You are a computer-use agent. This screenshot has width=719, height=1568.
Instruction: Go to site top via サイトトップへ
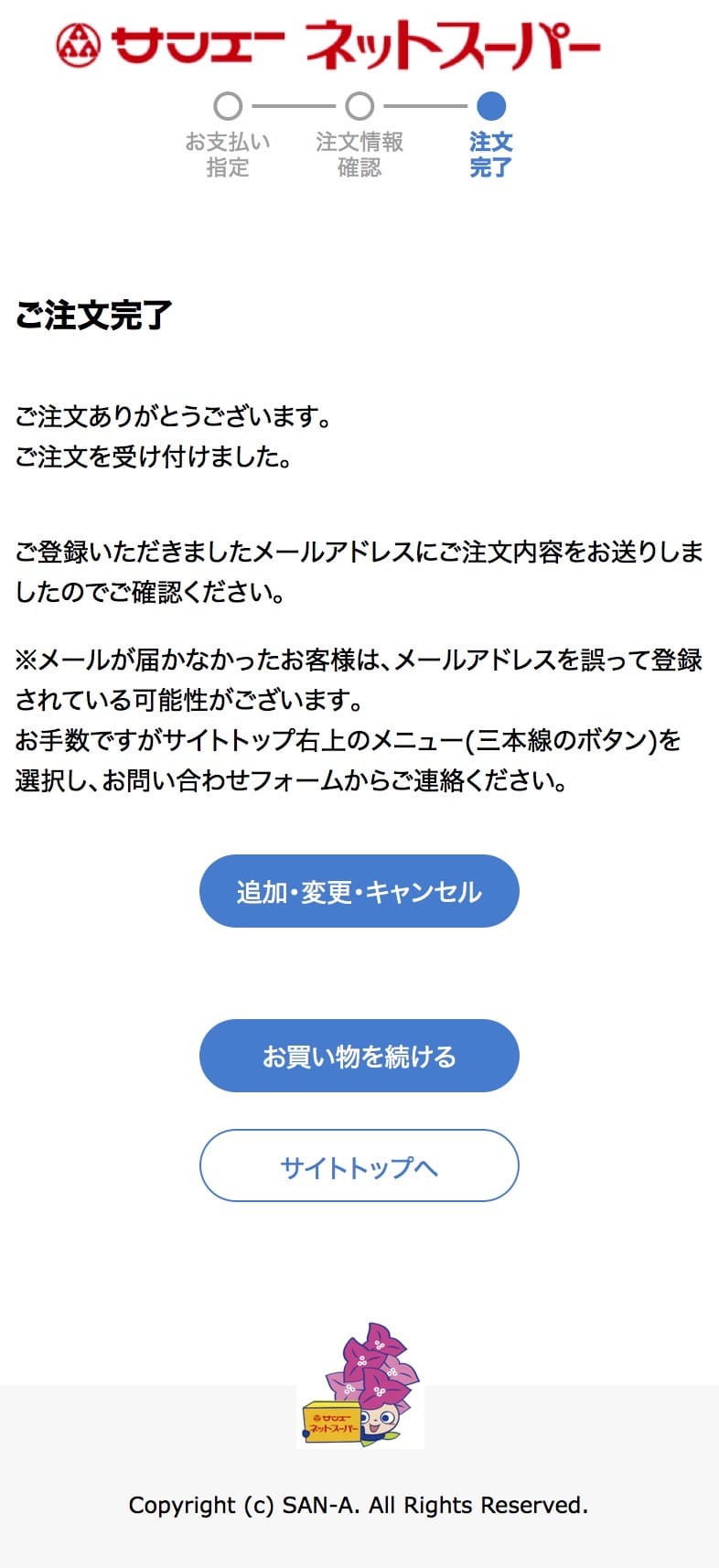pyautogui.click(x=359, y=1165)
